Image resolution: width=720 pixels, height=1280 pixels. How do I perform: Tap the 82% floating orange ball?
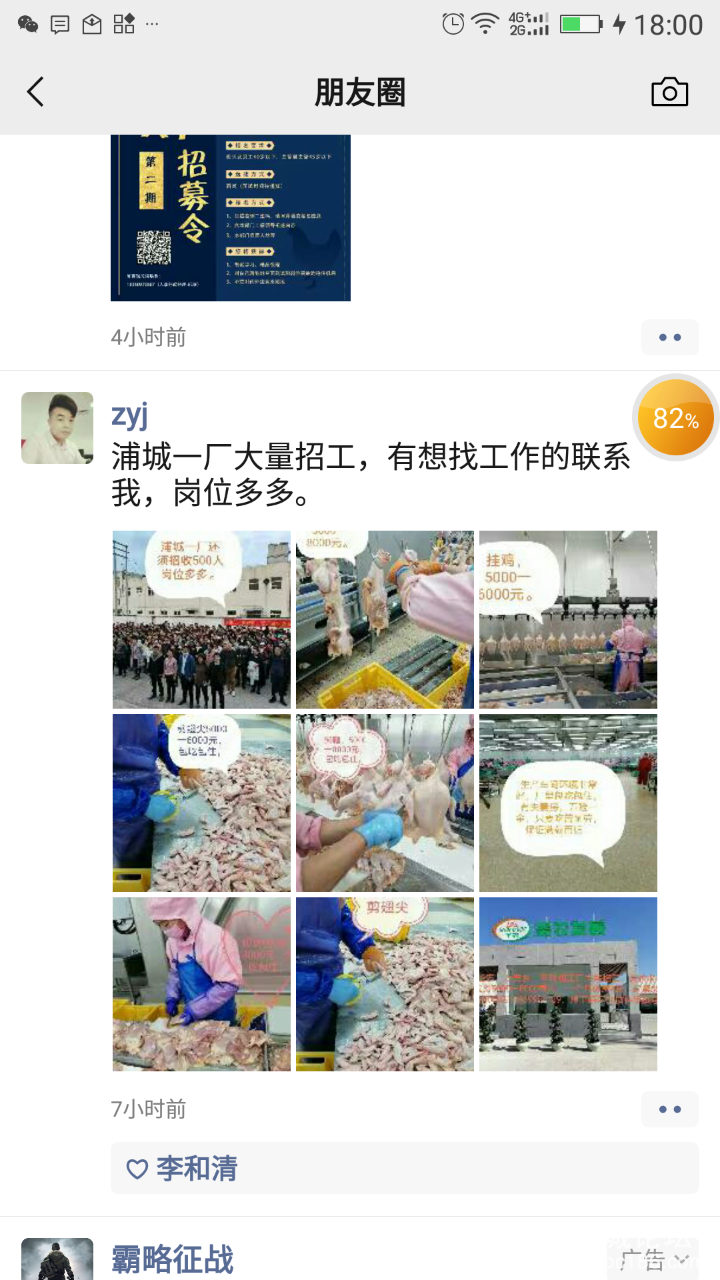coord(676,418)
